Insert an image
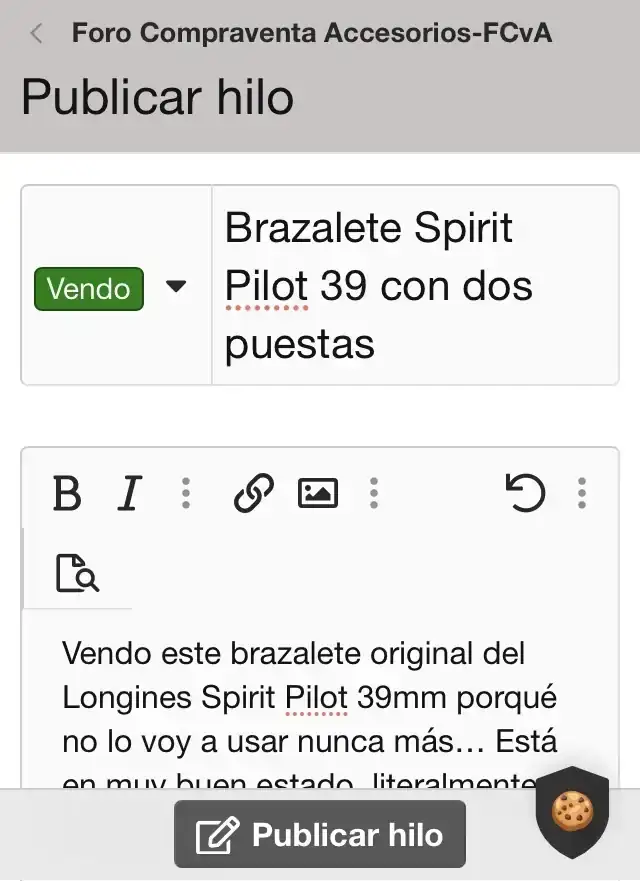The image size is (640, 881). 318,493
